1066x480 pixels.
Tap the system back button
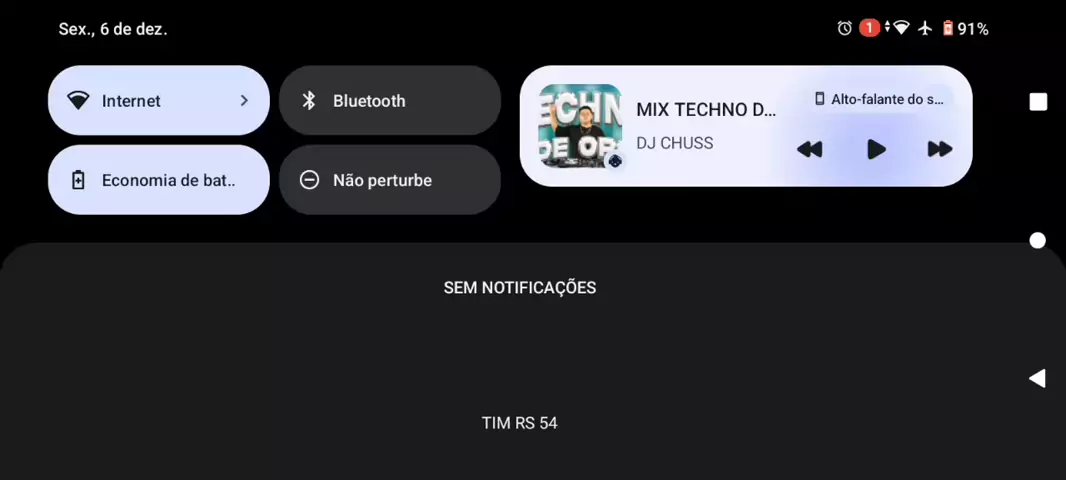1037,378
